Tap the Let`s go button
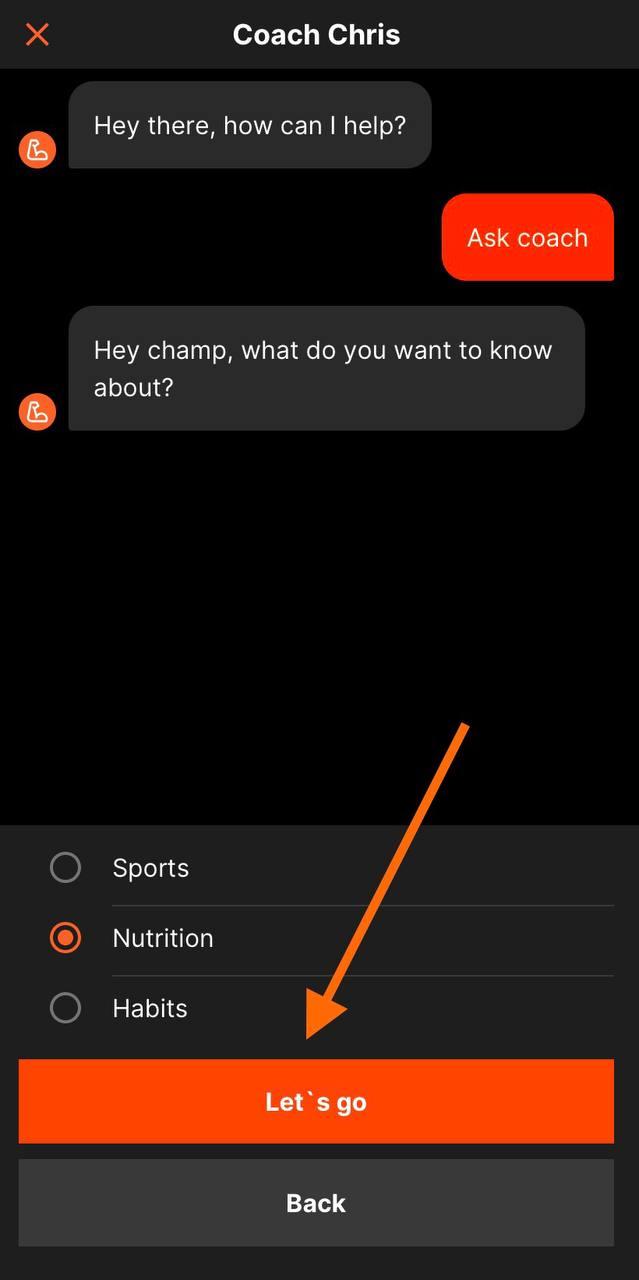The width and height of the screenshot is (639, 1280). coord(316,1101)
